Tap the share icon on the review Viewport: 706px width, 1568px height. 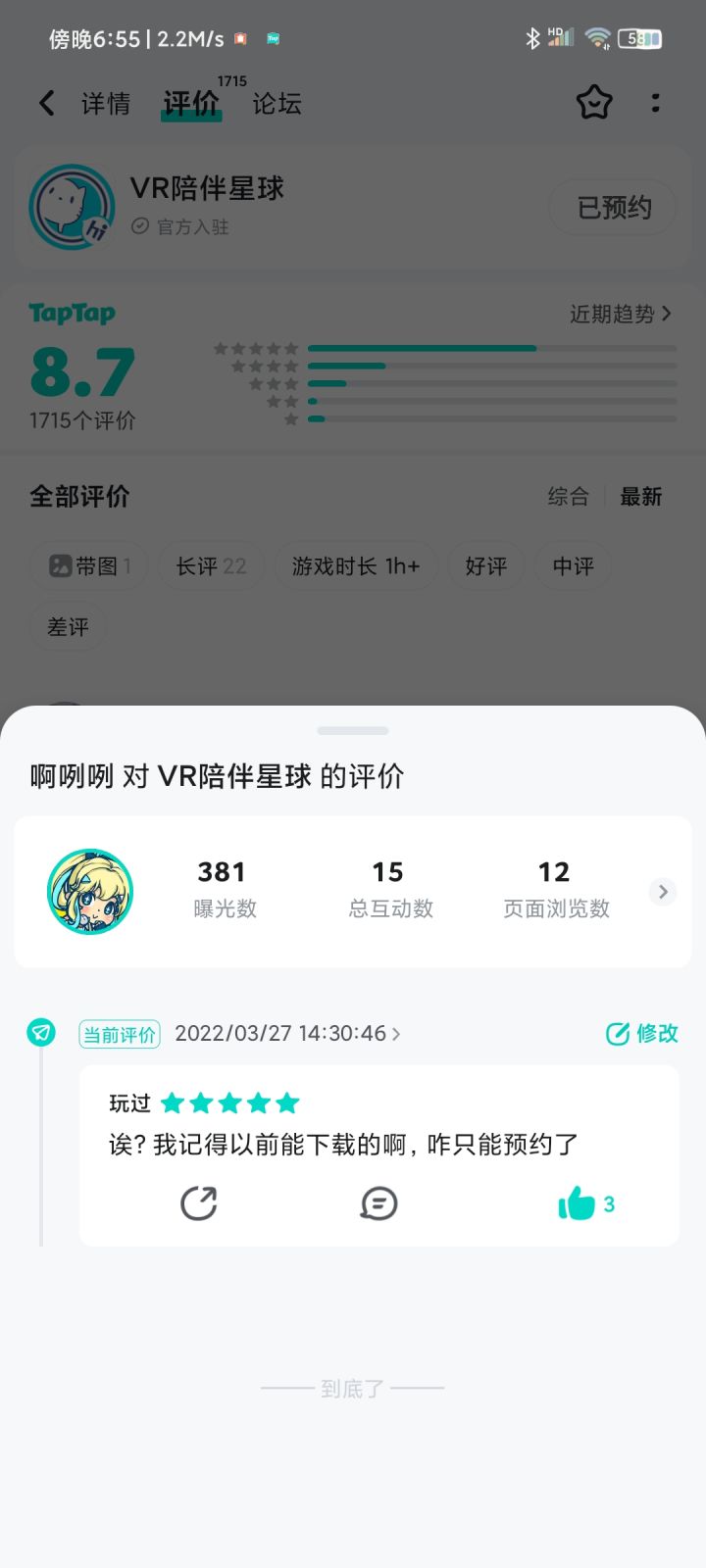199,1203
